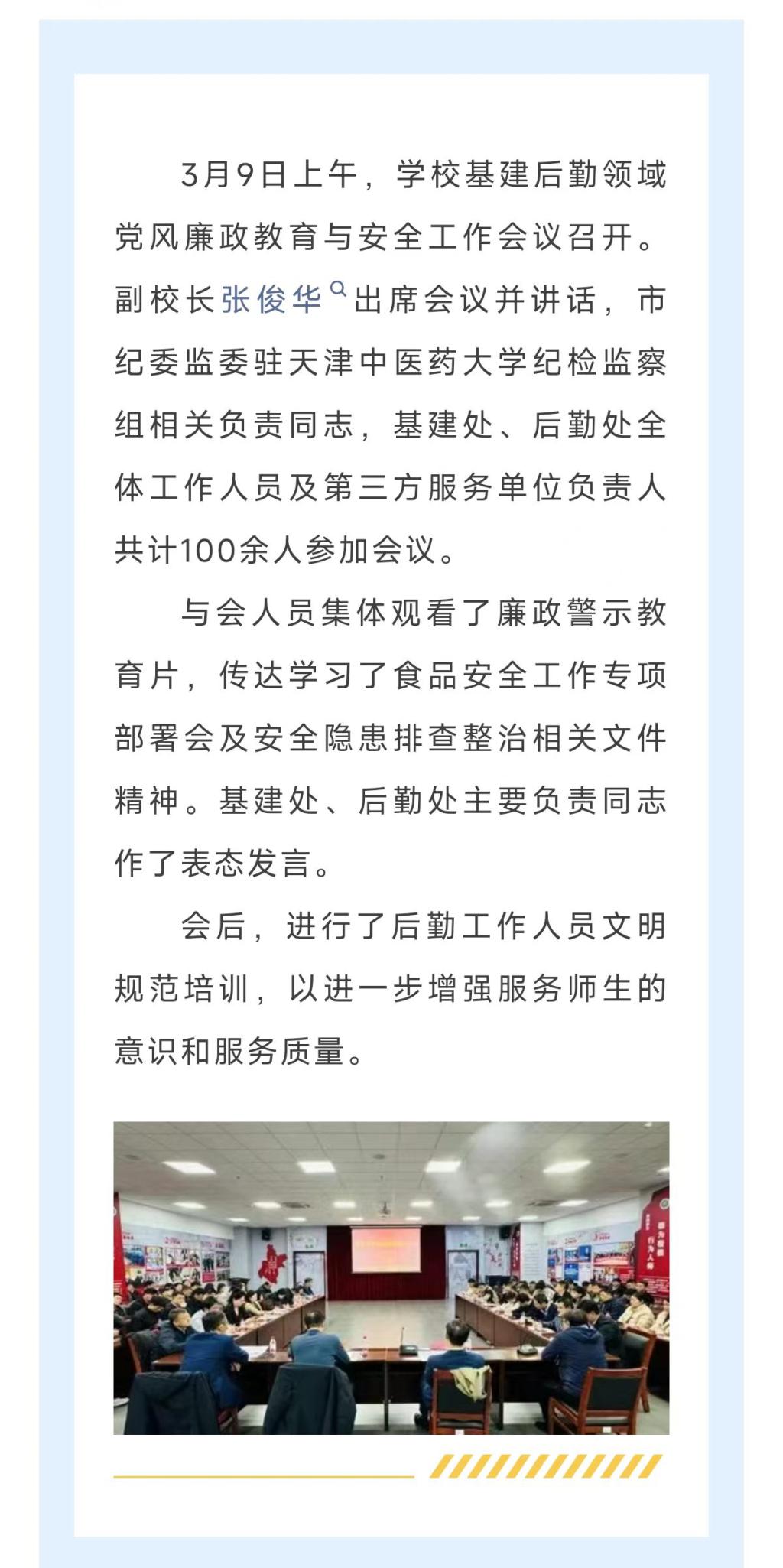View the meeting room photo in full size
The image size is (783, 1568).
(x=391, y=1277)
